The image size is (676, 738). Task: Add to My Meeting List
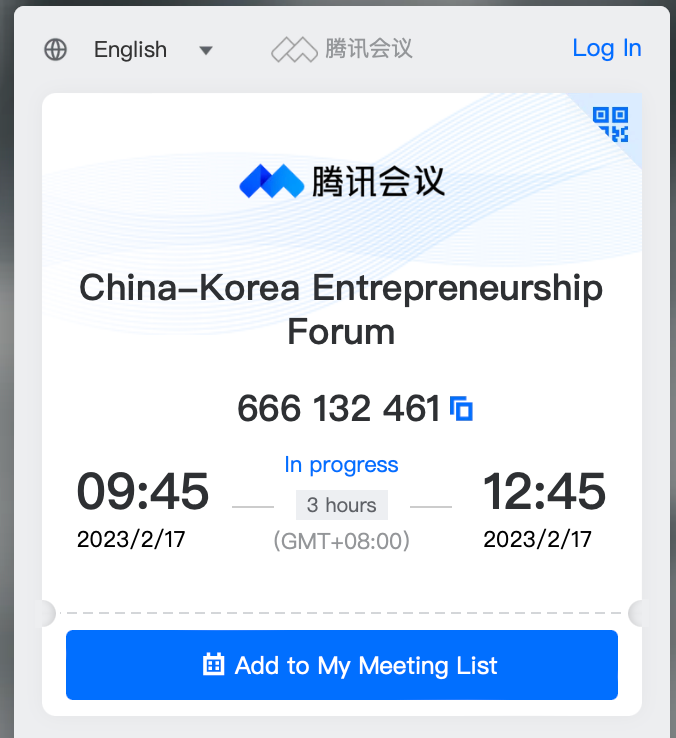(x=342, y=665)
